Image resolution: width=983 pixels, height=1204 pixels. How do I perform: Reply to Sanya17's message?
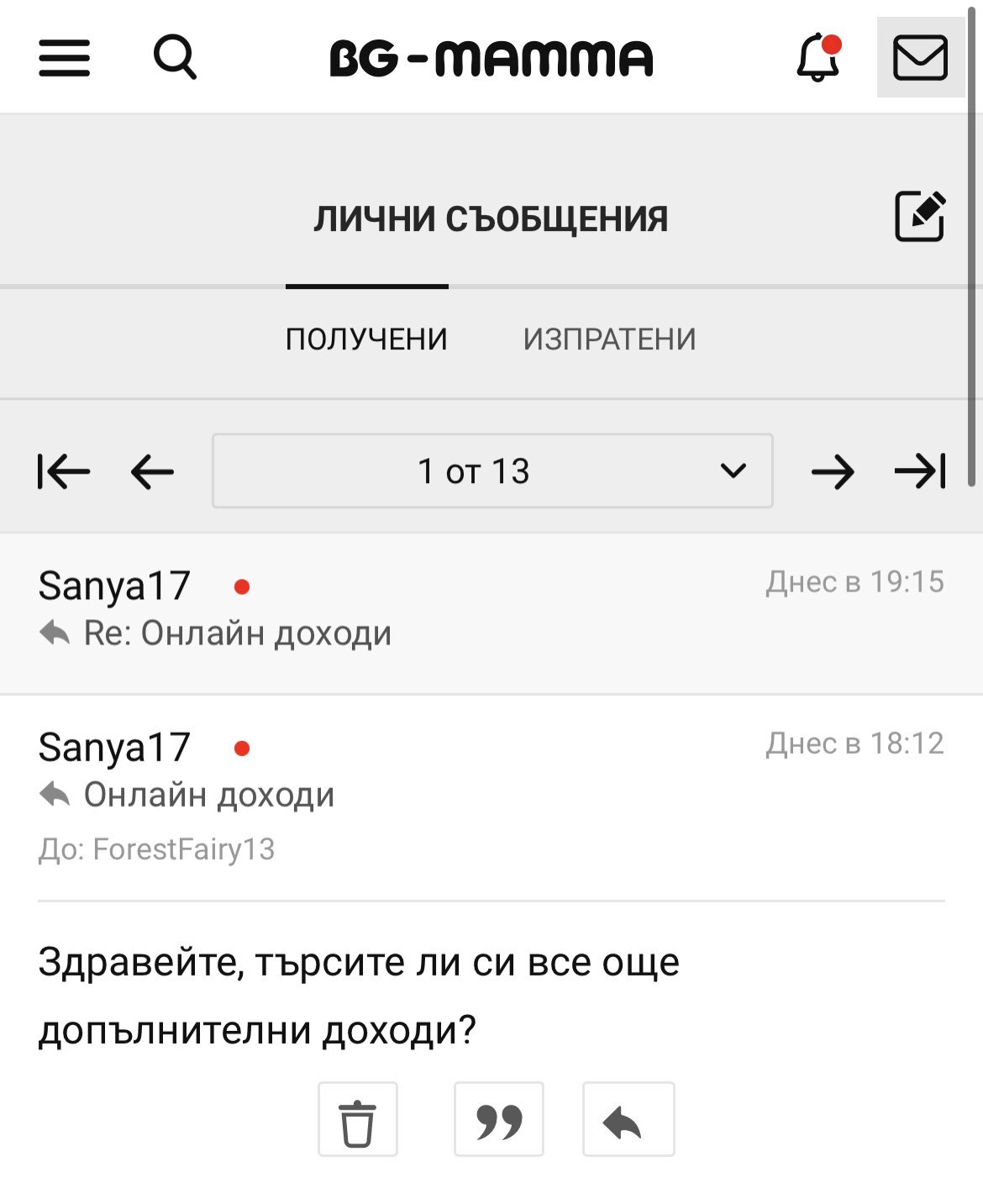(628, 1120)
